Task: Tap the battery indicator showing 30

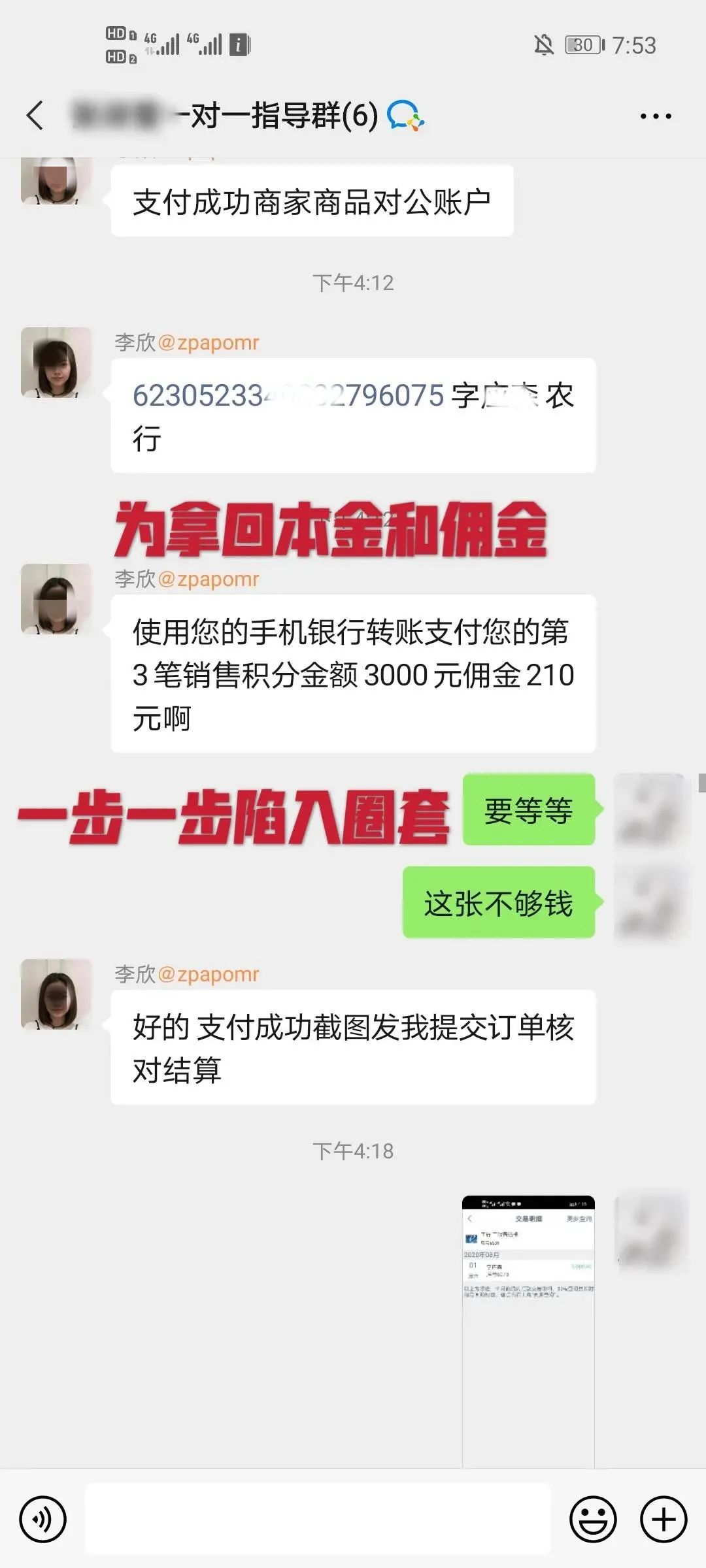Action: 582,44
